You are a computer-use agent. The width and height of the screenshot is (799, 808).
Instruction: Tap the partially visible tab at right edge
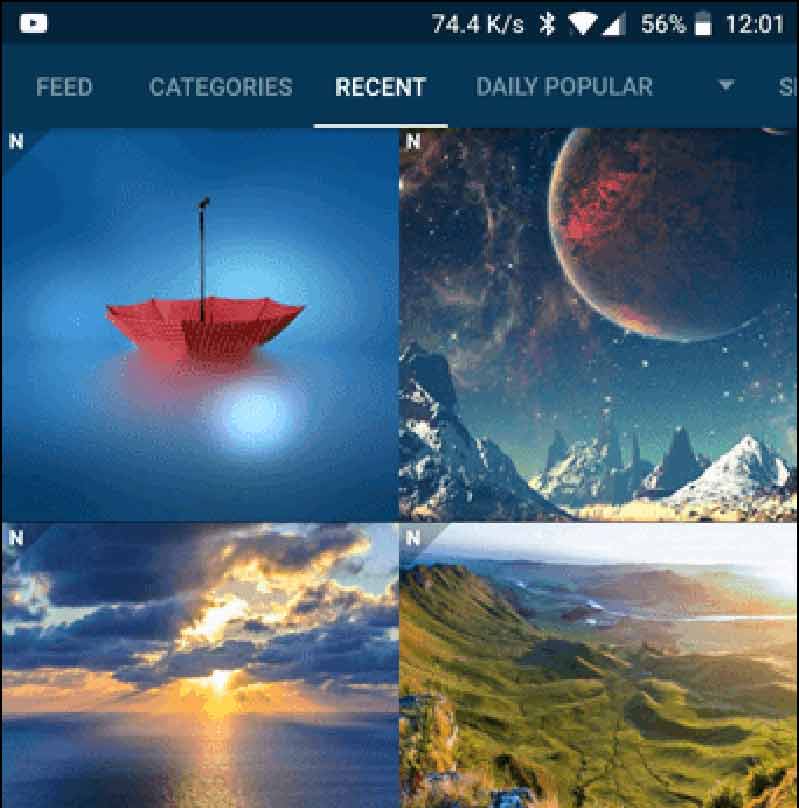(x=789, y=88)
